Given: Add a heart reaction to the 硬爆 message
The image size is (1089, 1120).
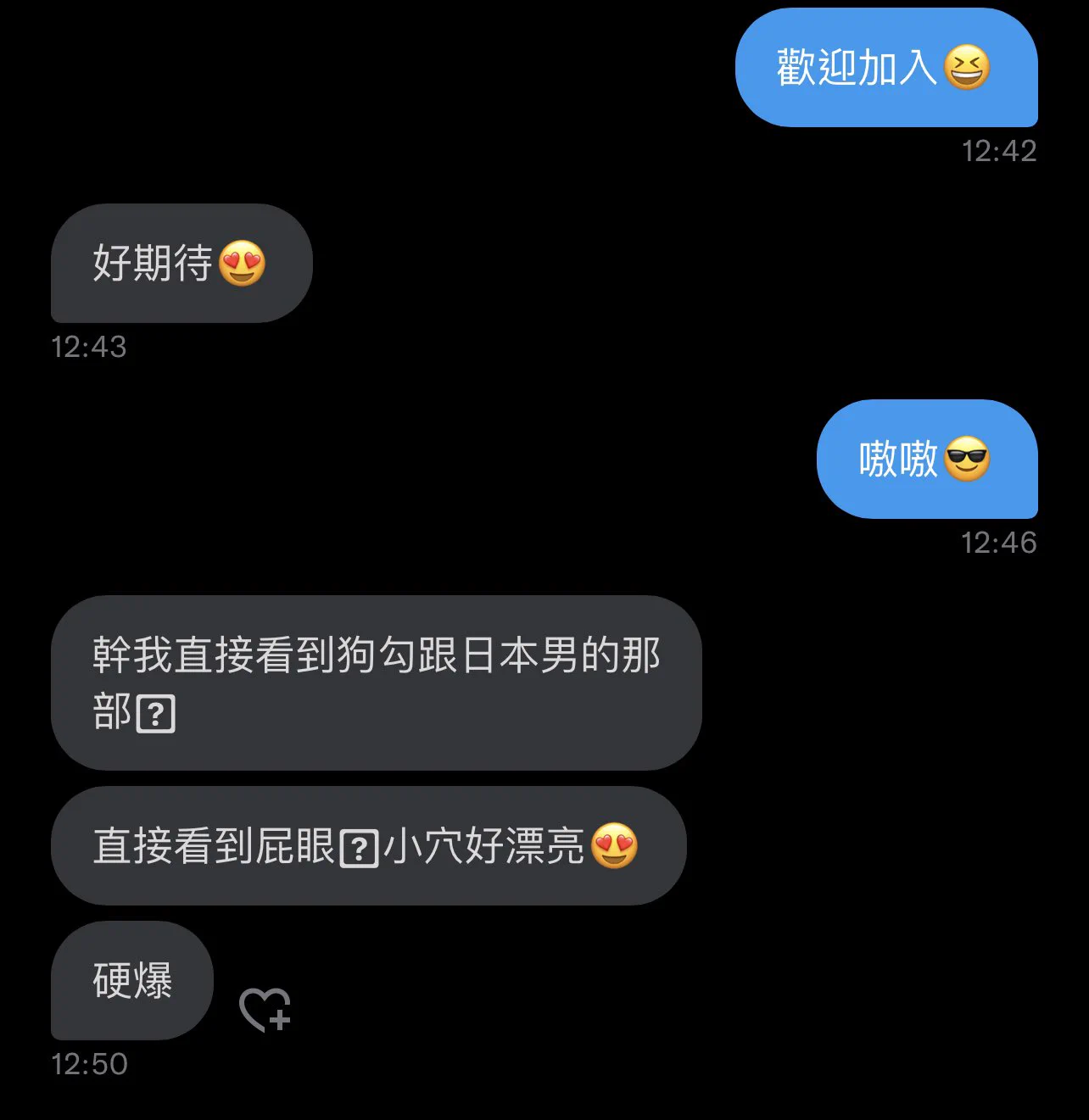Looking at the screenshot, I should click(265, 1009).
